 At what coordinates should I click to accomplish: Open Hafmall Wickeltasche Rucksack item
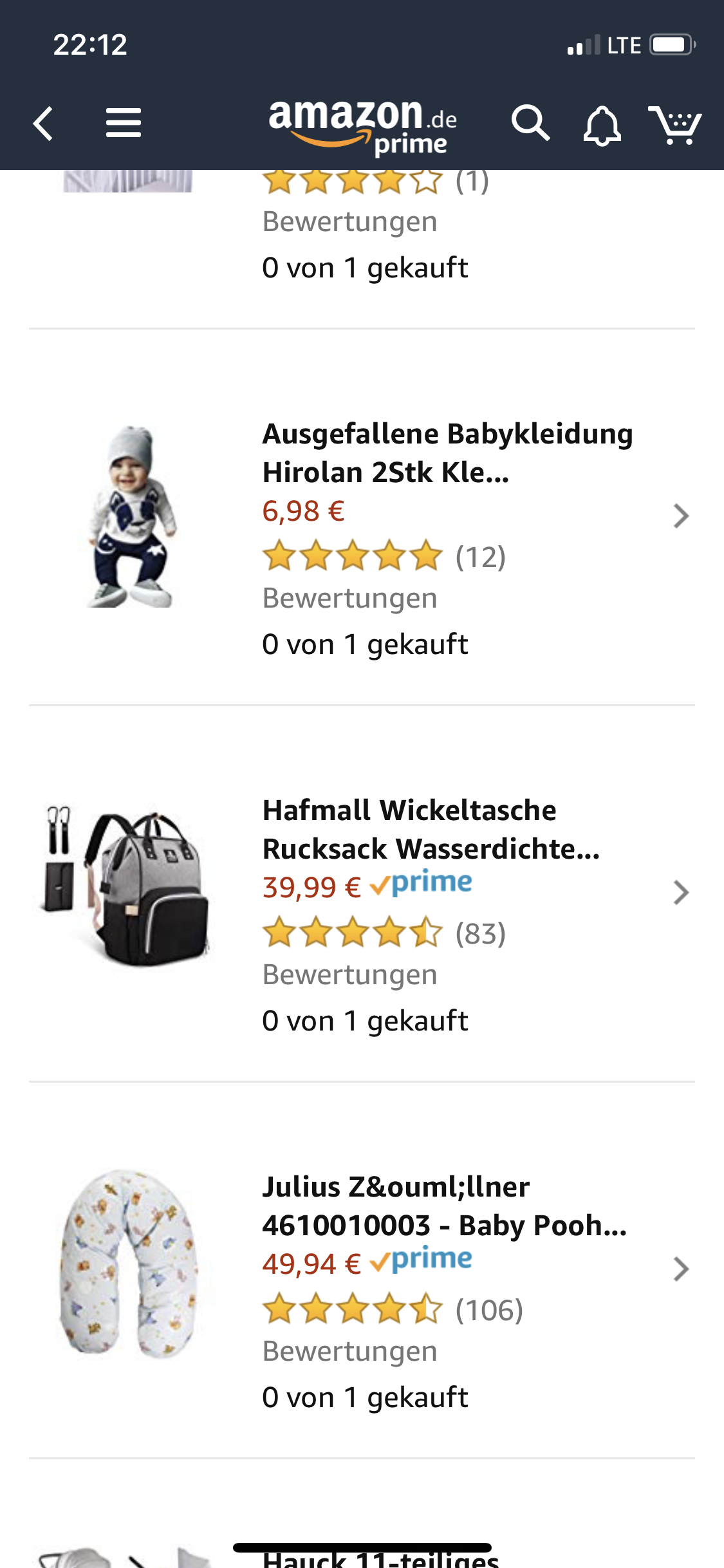tap(362, 894)
